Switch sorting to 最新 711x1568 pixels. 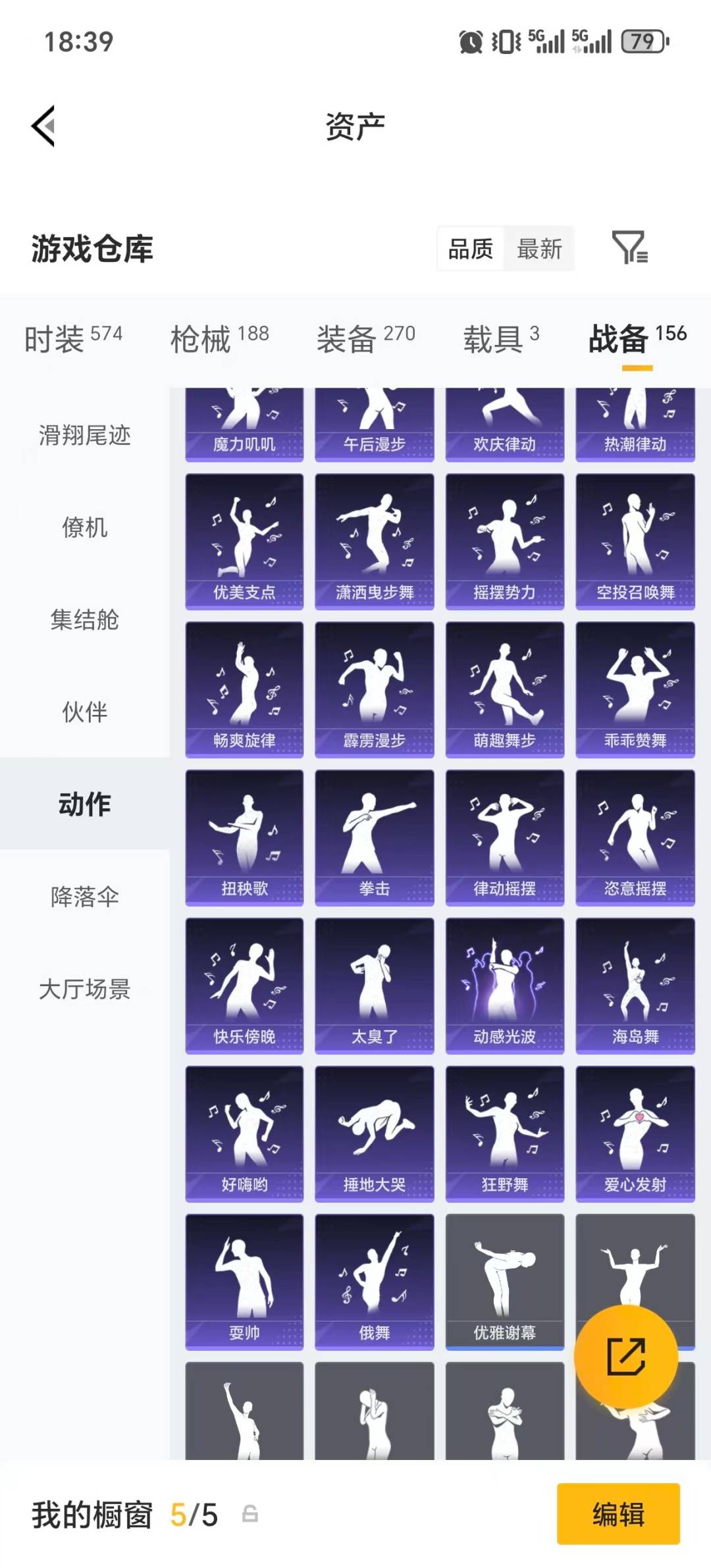coord(539,249)
